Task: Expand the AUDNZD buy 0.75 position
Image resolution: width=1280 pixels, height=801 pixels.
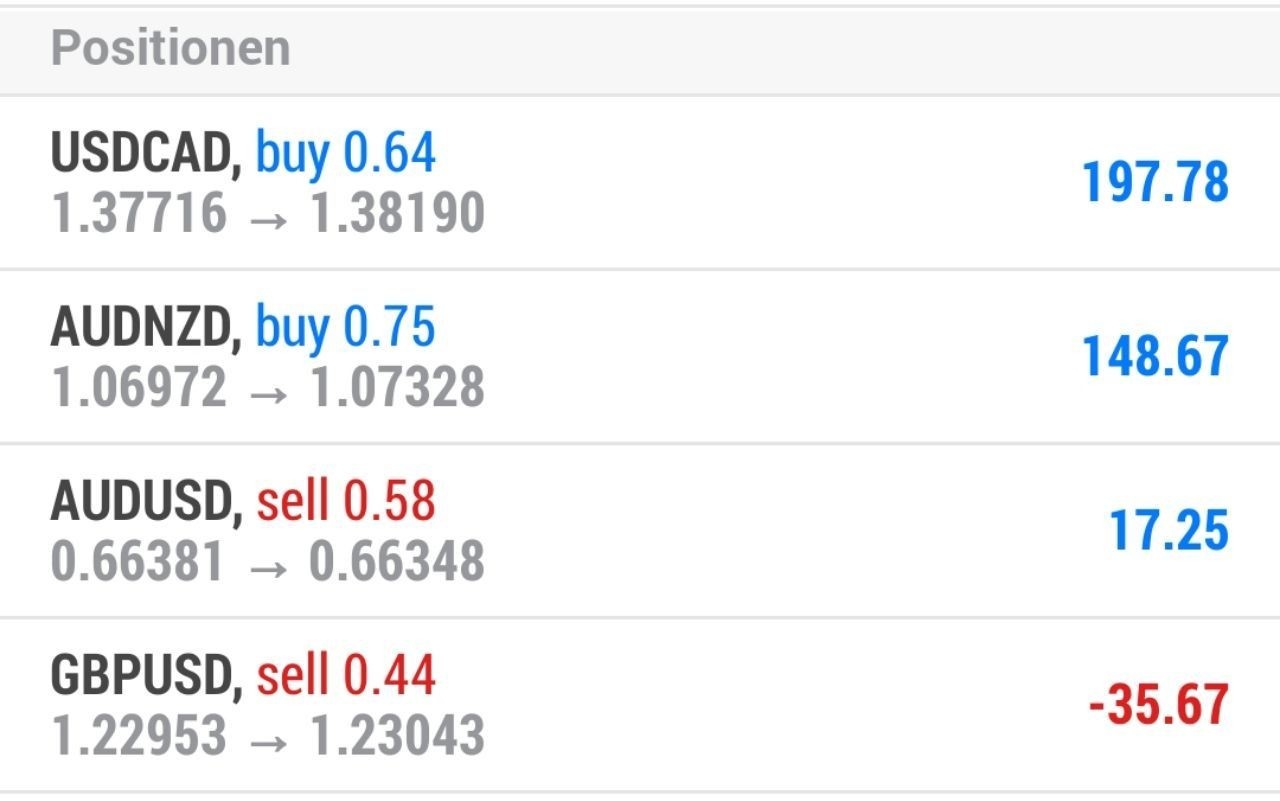Action: (640, 357)
